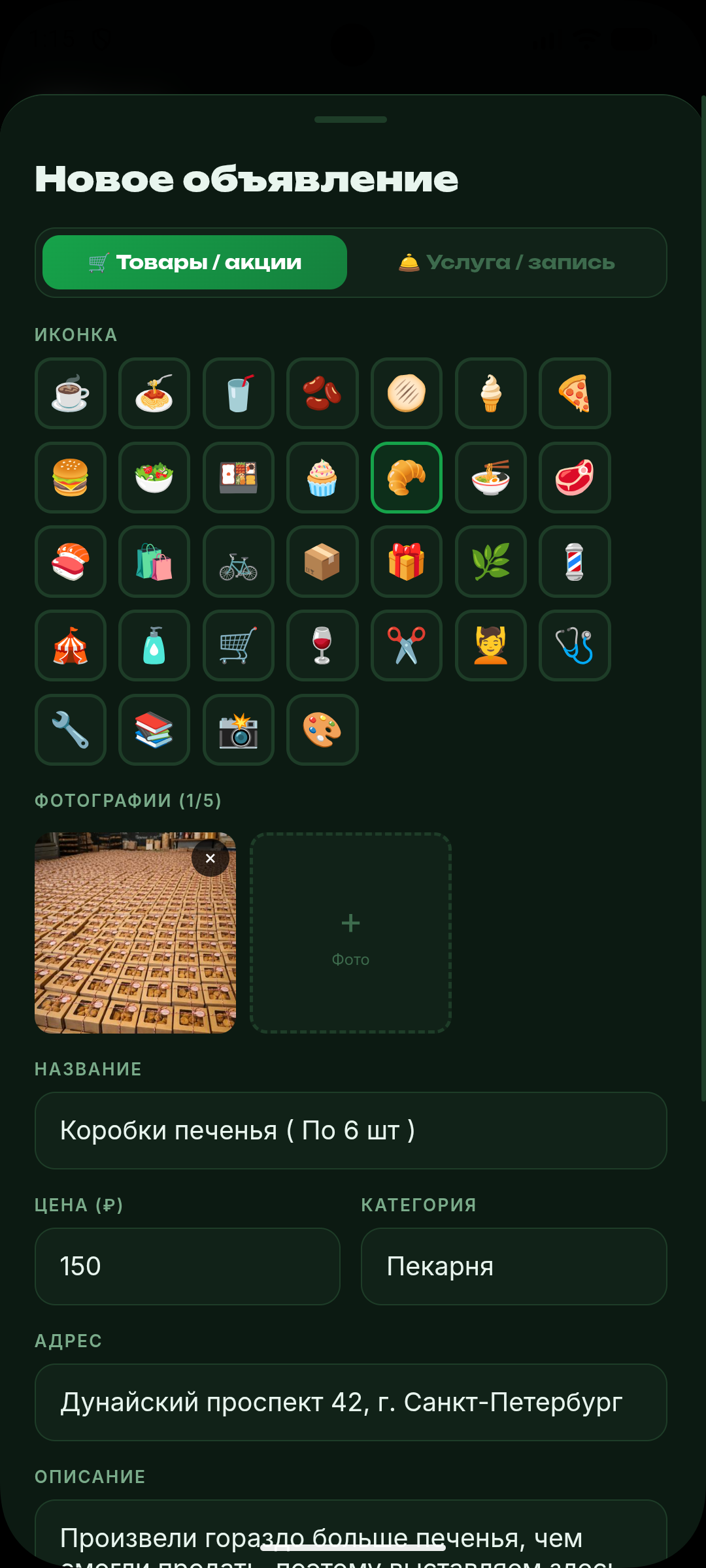Image resolution: width=706 pixels, height=1568 pixels.
Task: Pick the cupcake icon
Action: [322, 478]
